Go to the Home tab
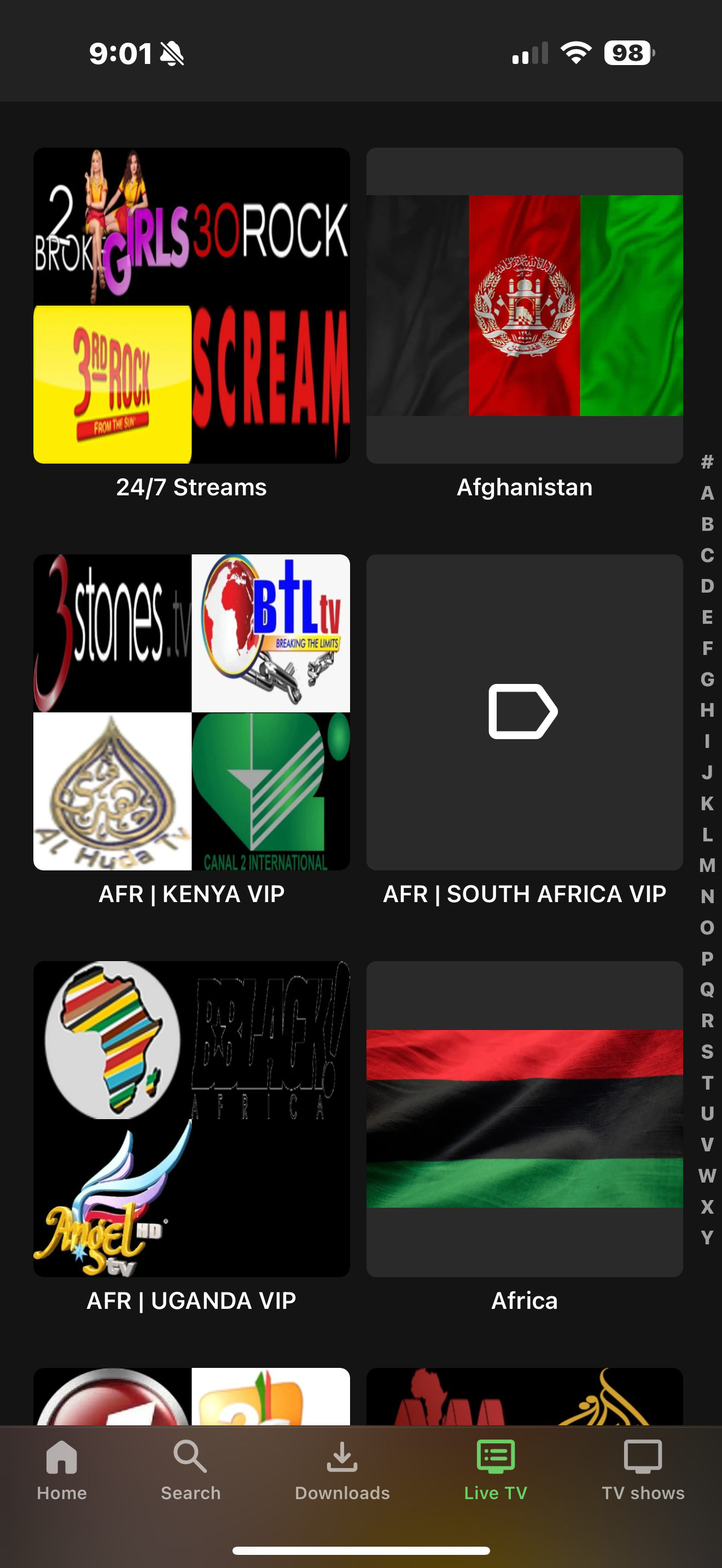Viewport: 722px width, 1568px height. (61, 1470)
